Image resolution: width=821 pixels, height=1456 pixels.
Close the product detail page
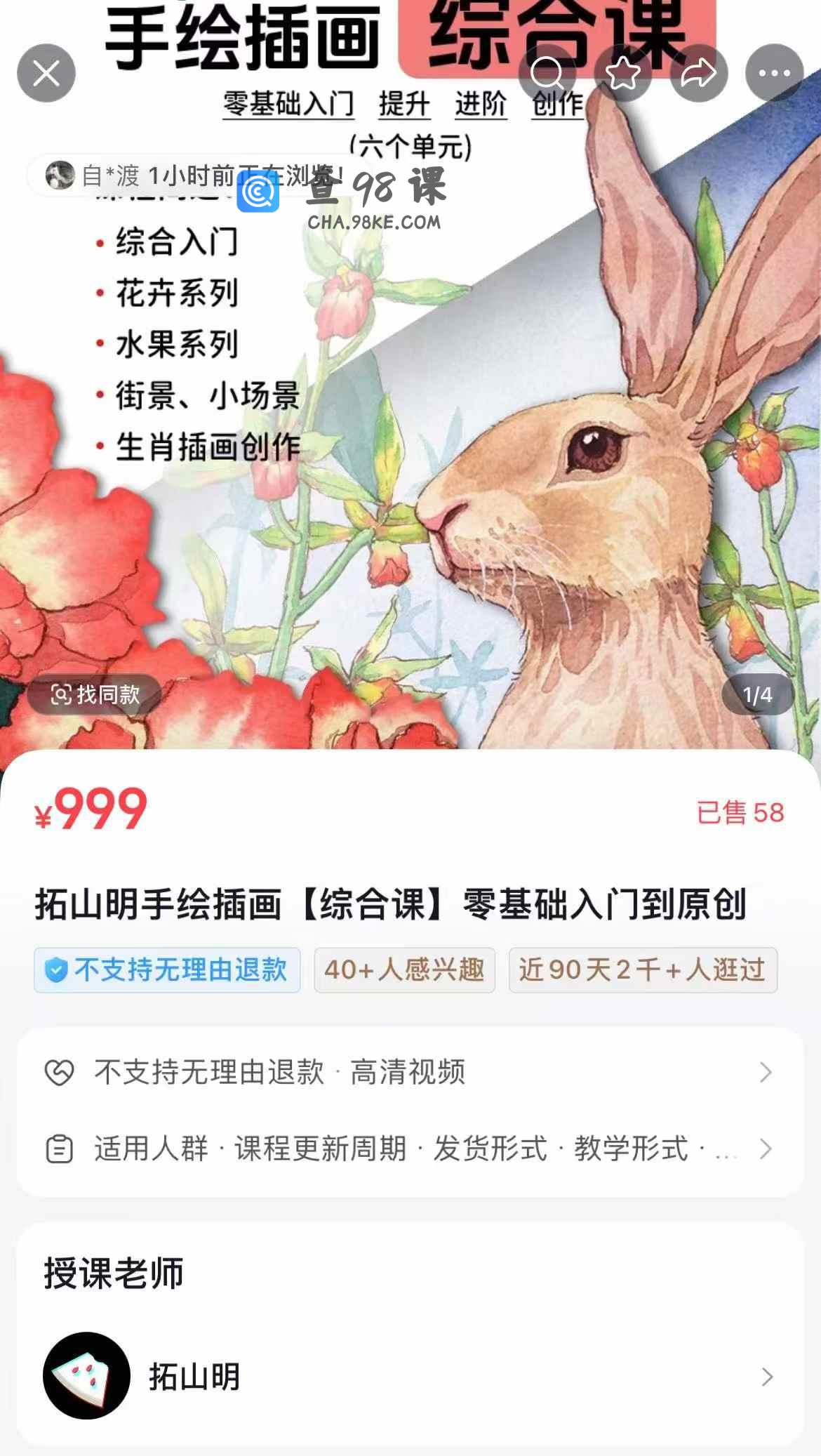click(46, 73)
